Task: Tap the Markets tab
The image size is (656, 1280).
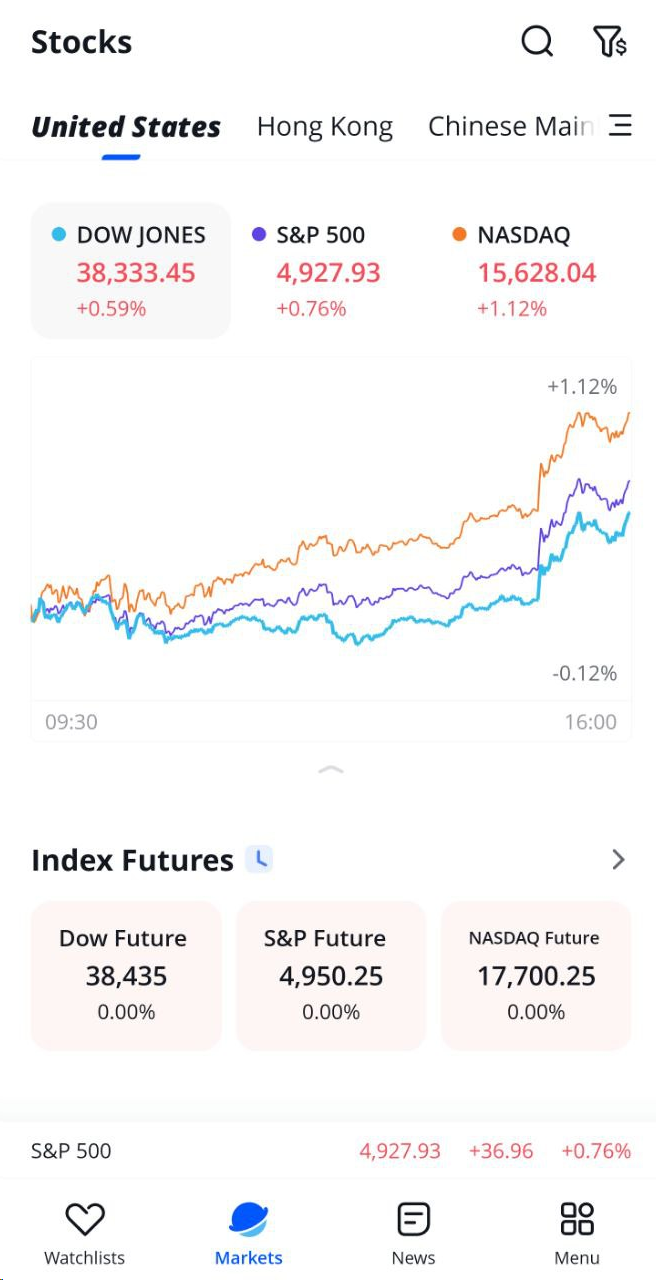Action: tap(249, 1233)
